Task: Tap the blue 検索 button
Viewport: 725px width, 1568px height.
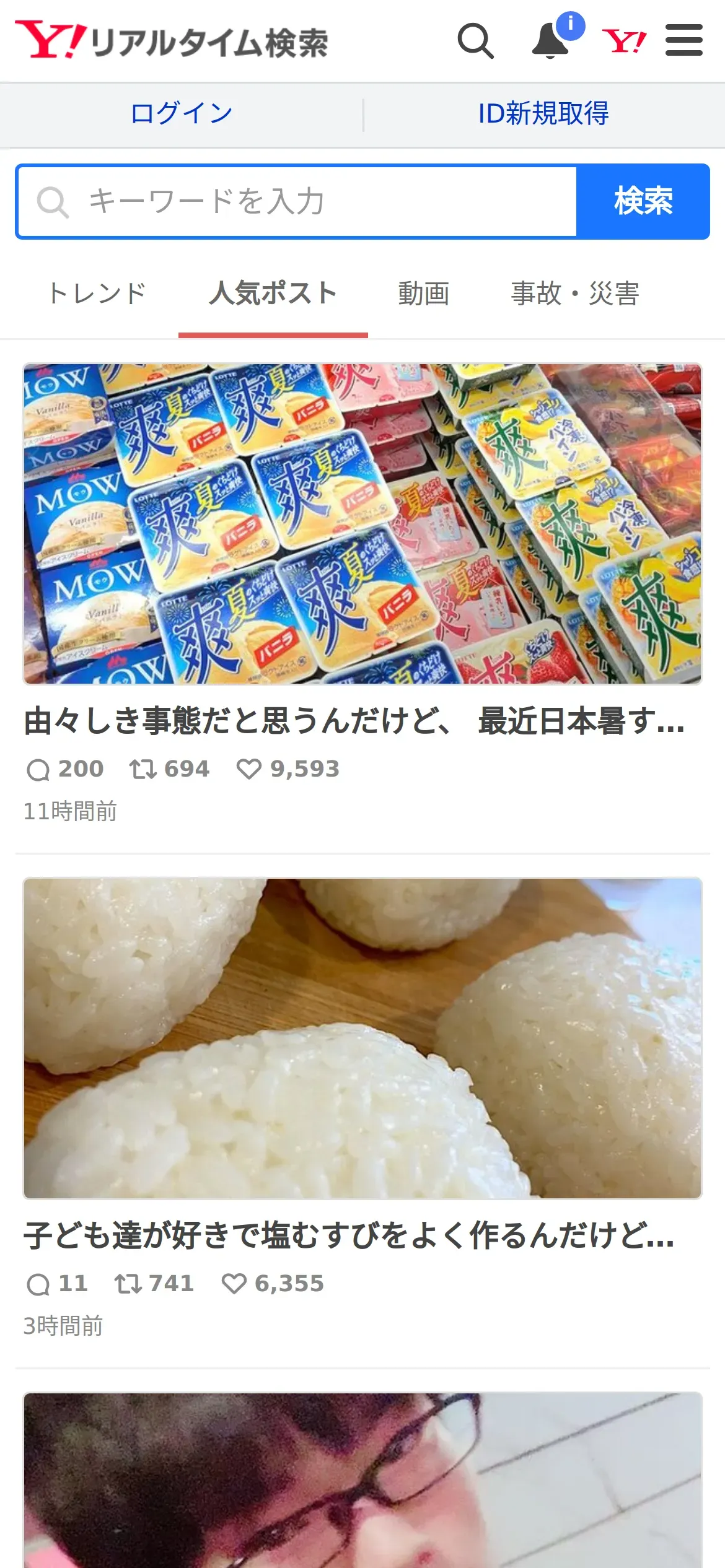Action: coord(643,202)
